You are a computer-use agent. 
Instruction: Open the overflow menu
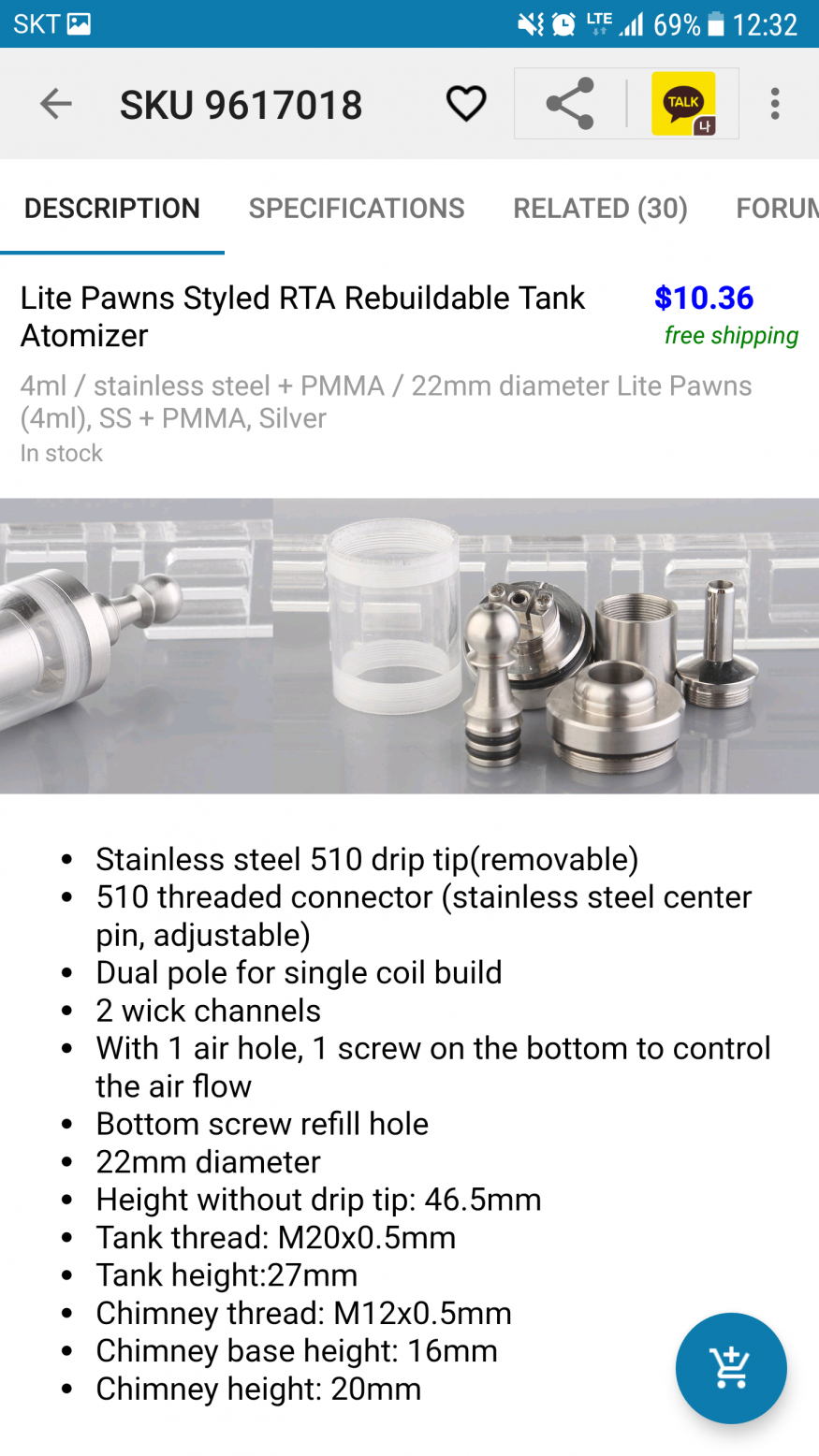click(x=775, y=104)
